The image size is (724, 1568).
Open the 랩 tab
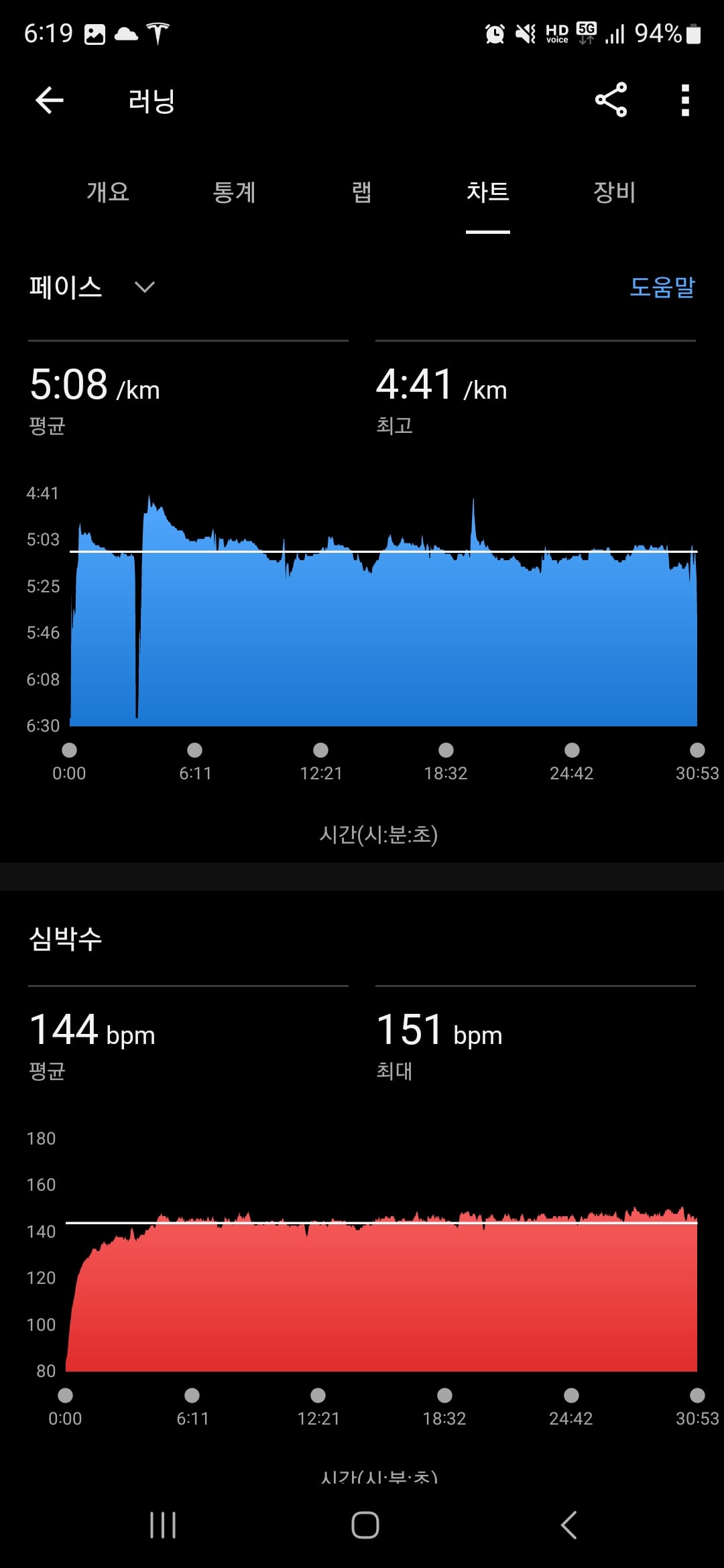(x=361, y=192)
